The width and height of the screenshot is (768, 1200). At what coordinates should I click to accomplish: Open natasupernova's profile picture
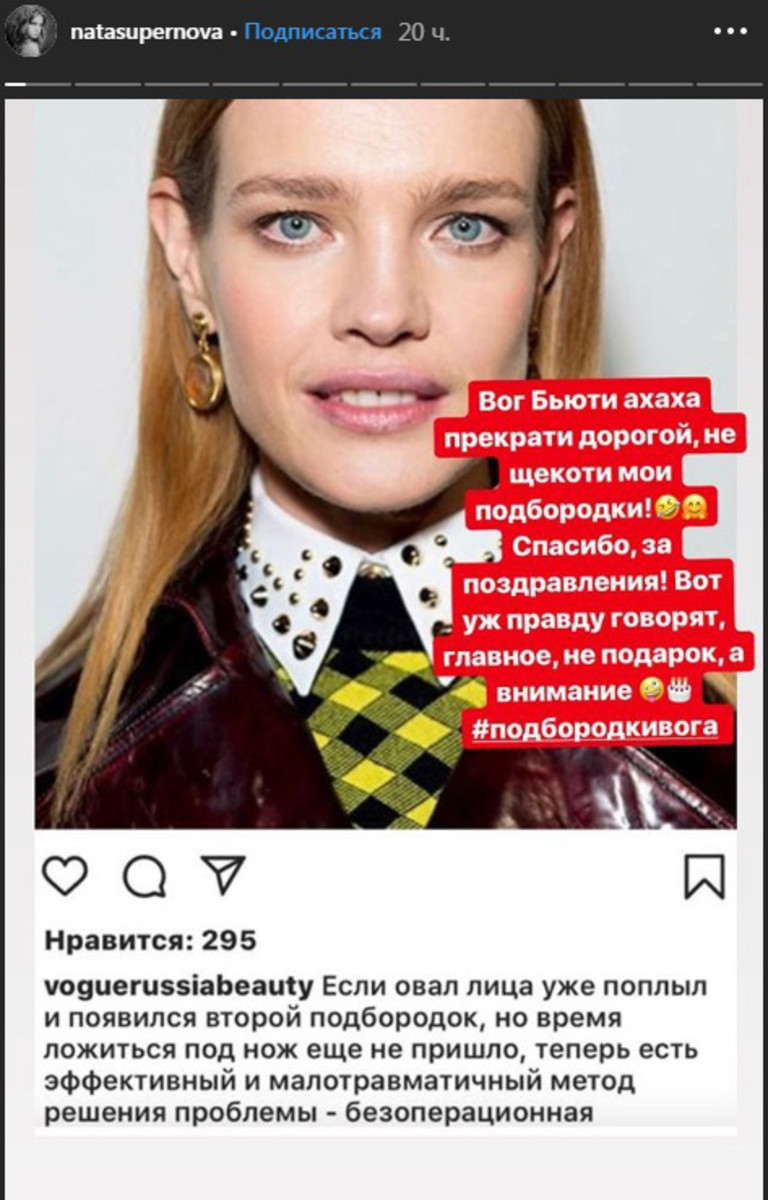pos(30,33)
